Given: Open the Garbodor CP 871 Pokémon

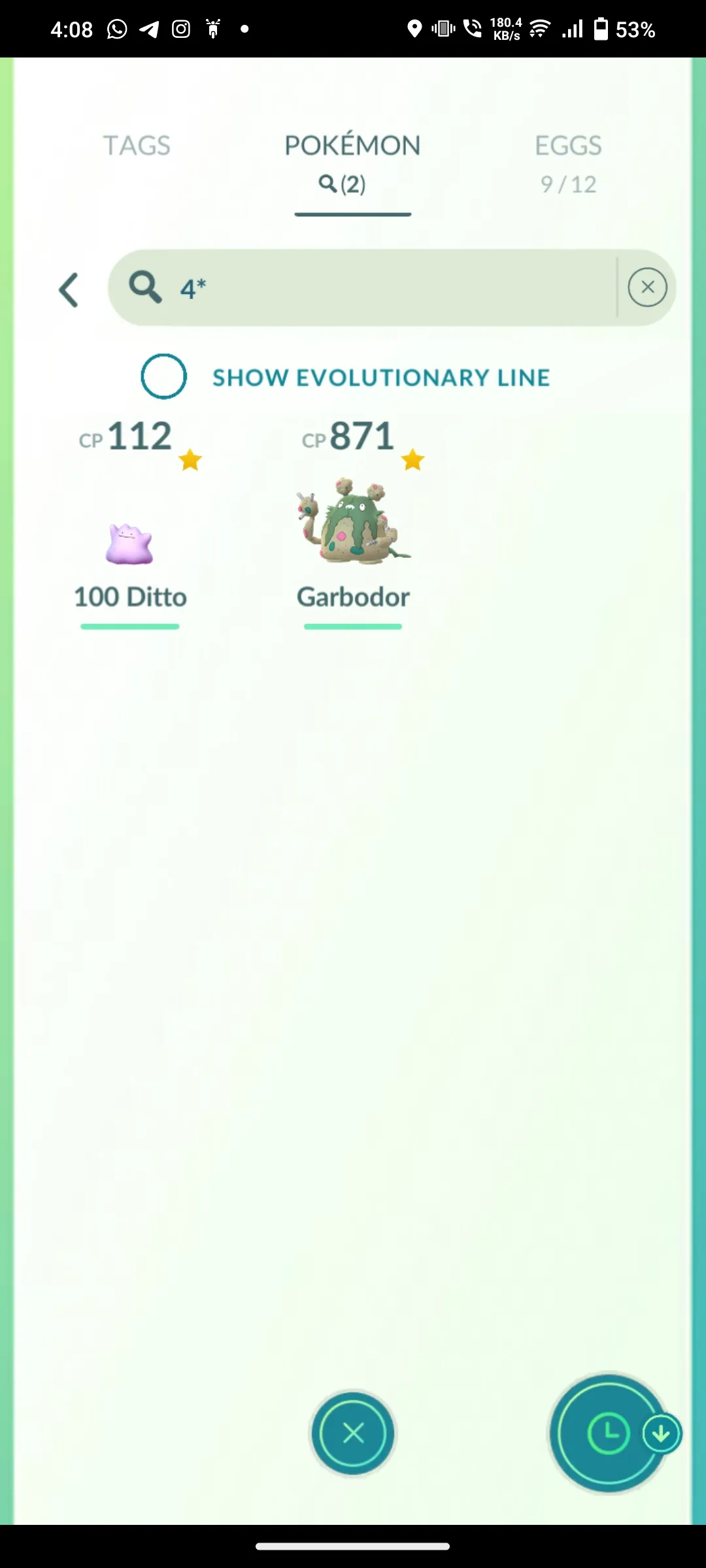Looking at the screenshot, I should tap(353, 523).
